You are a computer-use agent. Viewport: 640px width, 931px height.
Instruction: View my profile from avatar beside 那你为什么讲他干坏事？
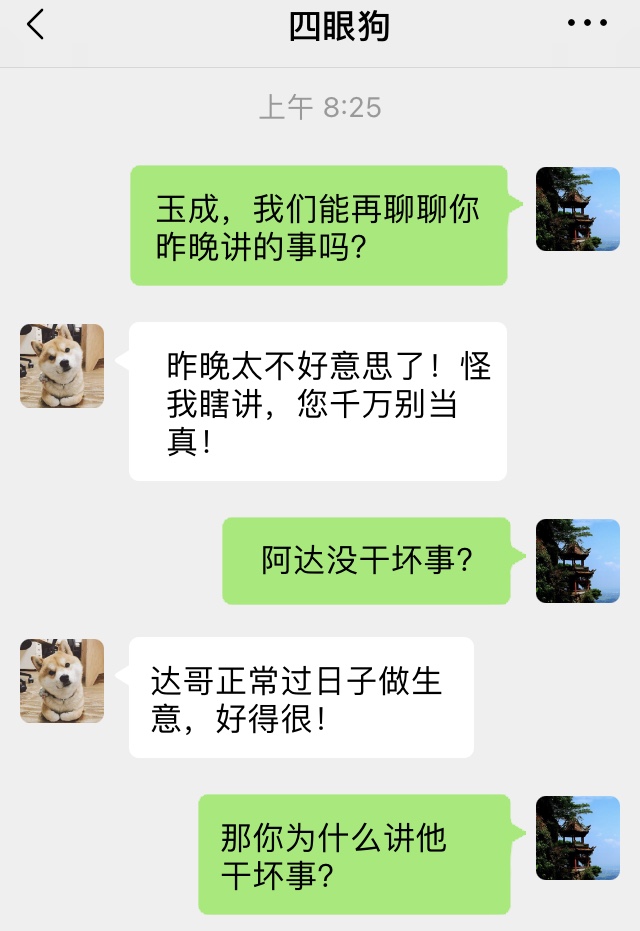tap(578, 838)
